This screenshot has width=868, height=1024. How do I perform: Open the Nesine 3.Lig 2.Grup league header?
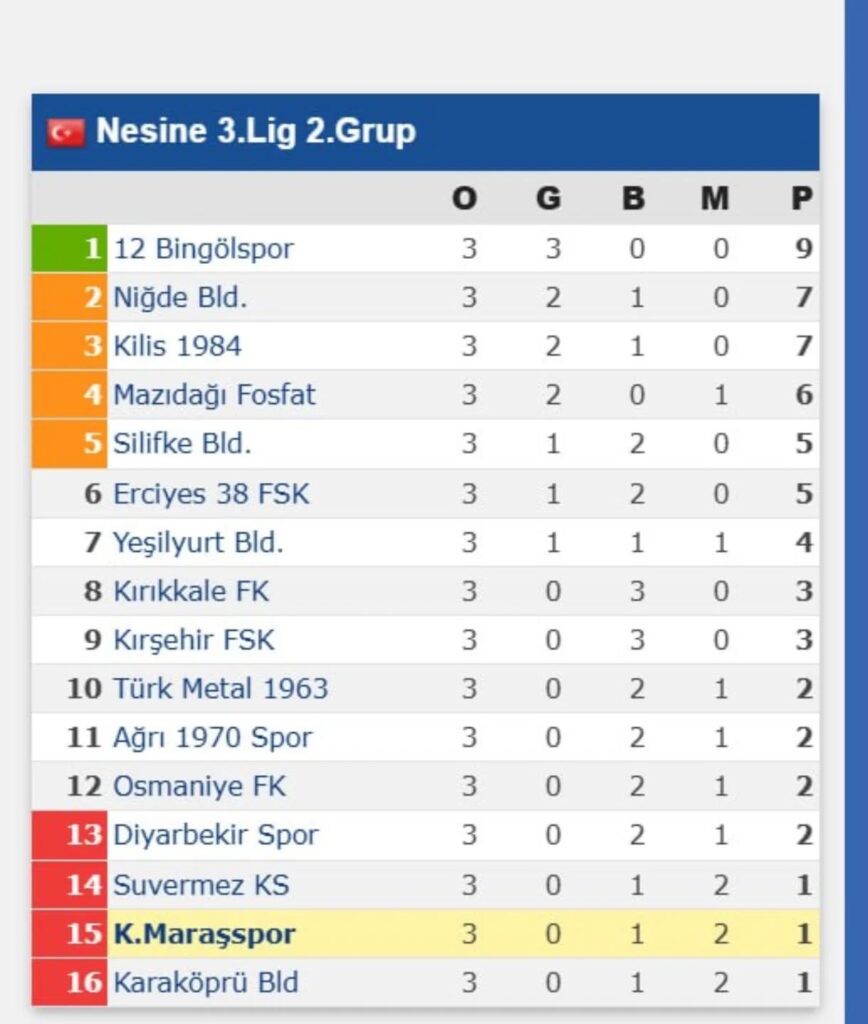[x=256, y=132]
